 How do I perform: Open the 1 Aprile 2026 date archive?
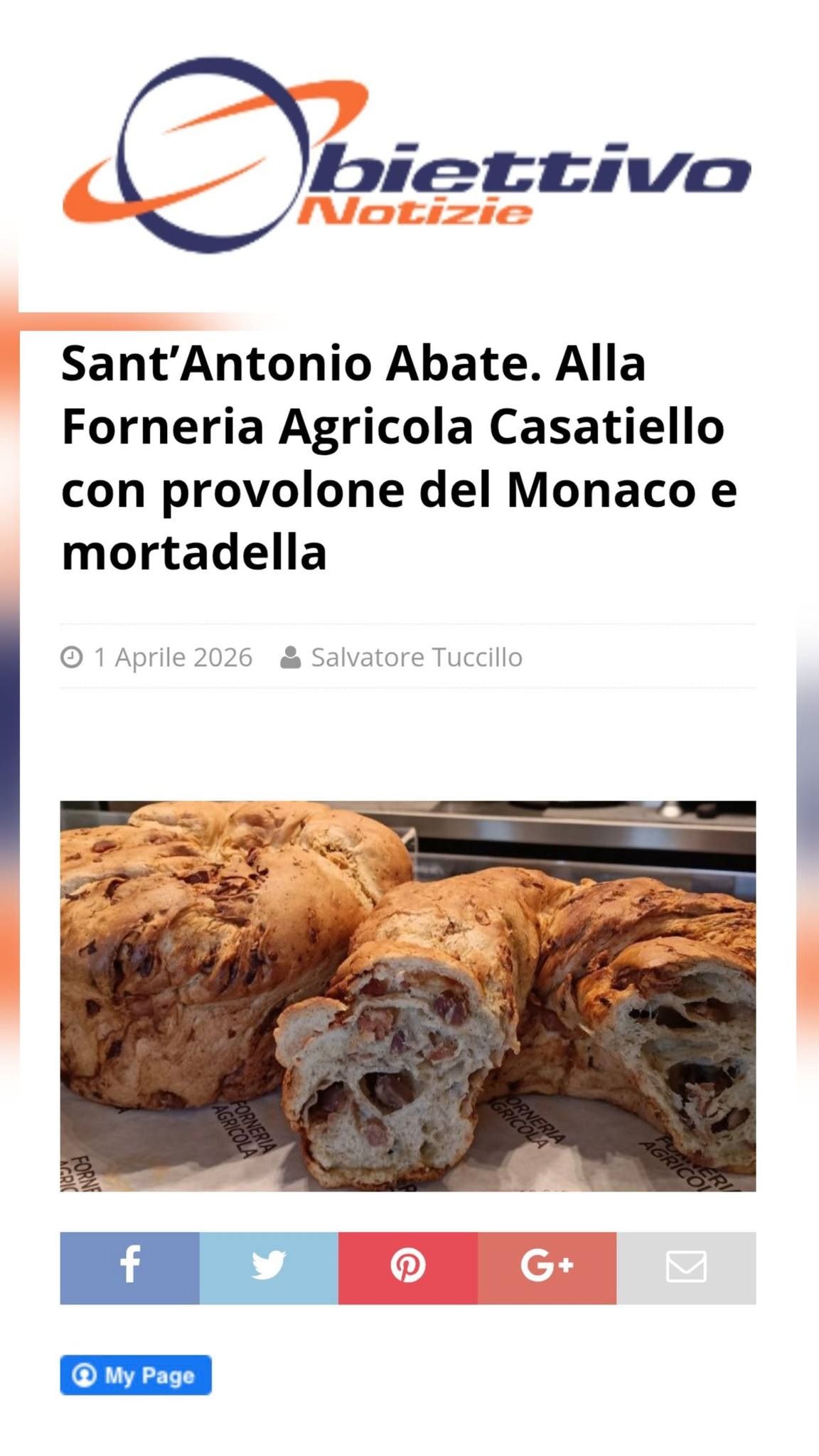[x=173, y=658]
